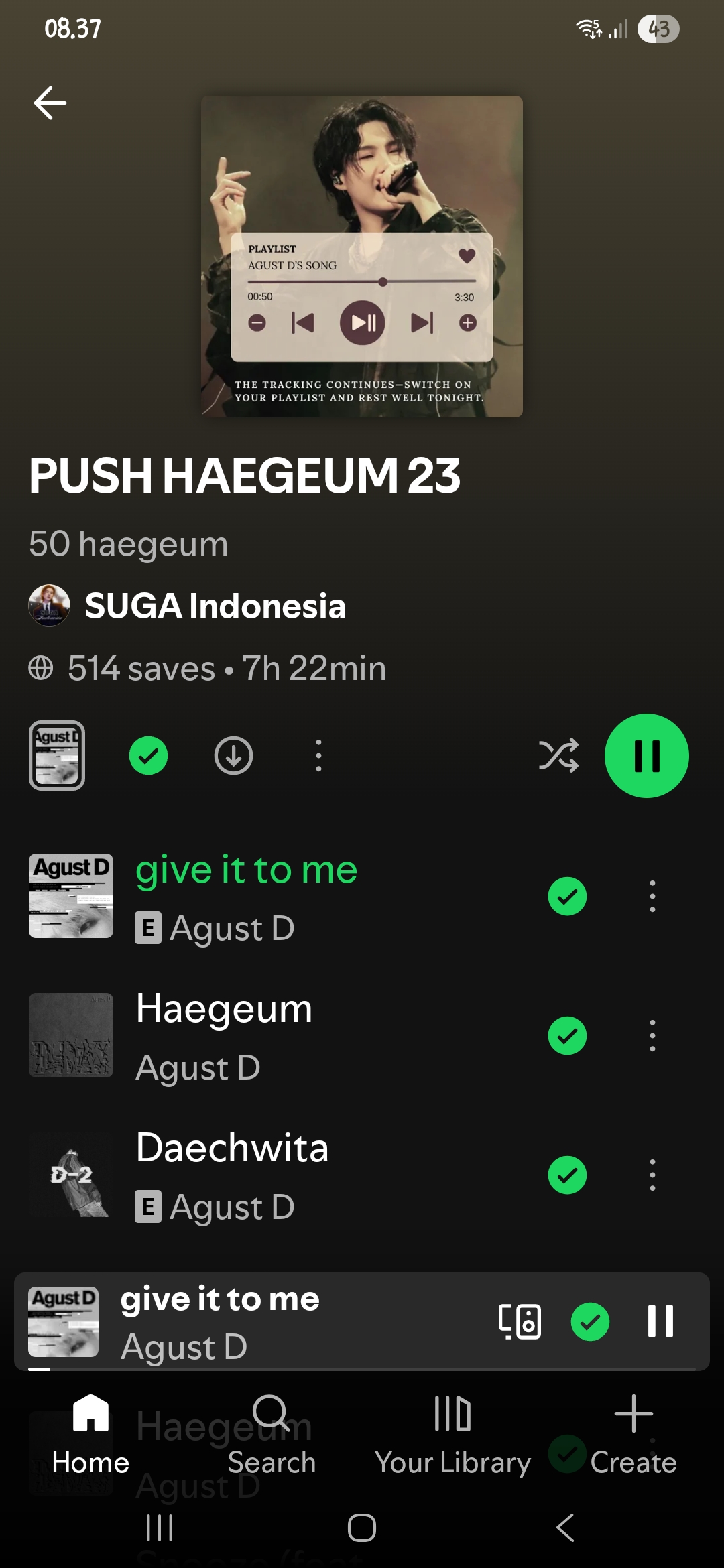
Task: Download the PUSH HAEGEUM 23 playlist
Action: coord(233,756)
